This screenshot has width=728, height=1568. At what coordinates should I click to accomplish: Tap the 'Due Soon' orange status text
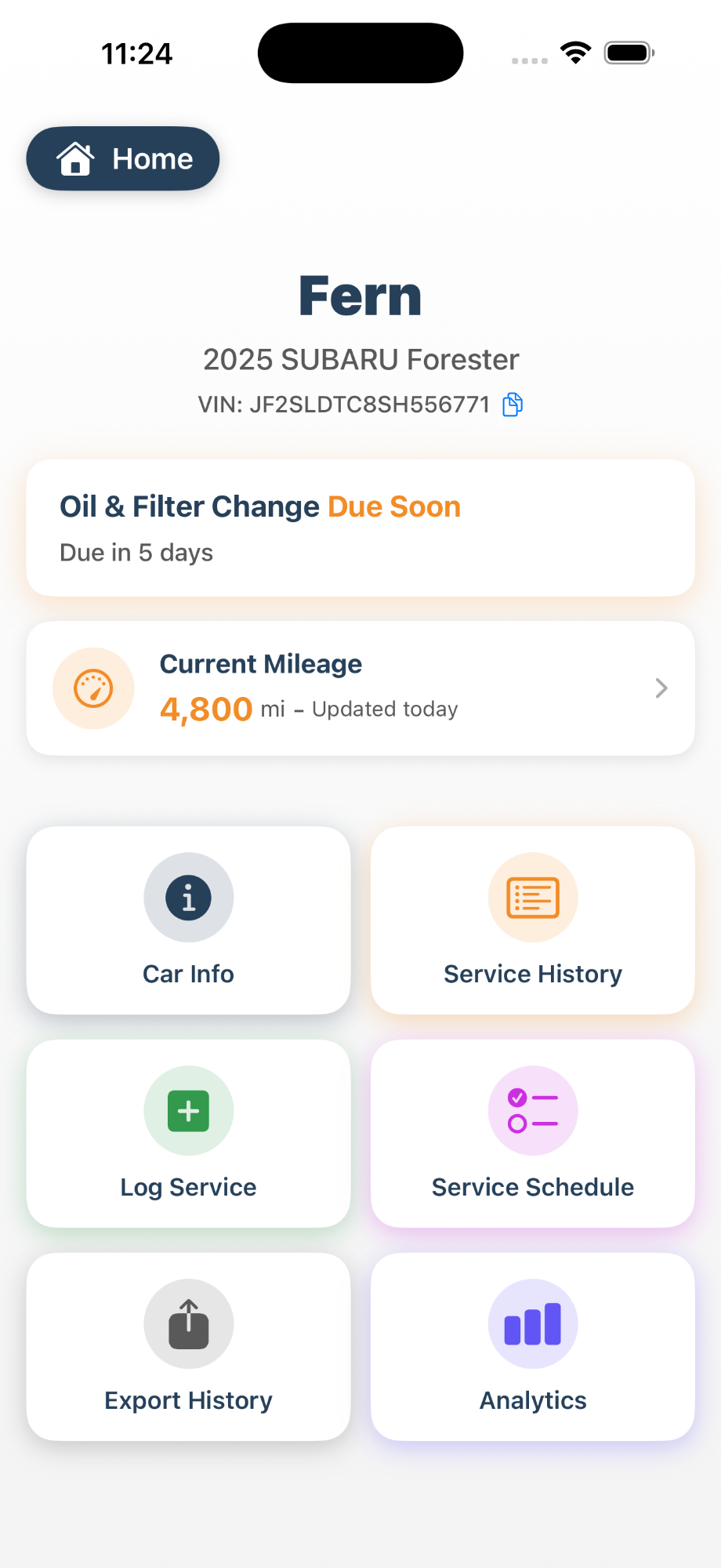point(394,506)
